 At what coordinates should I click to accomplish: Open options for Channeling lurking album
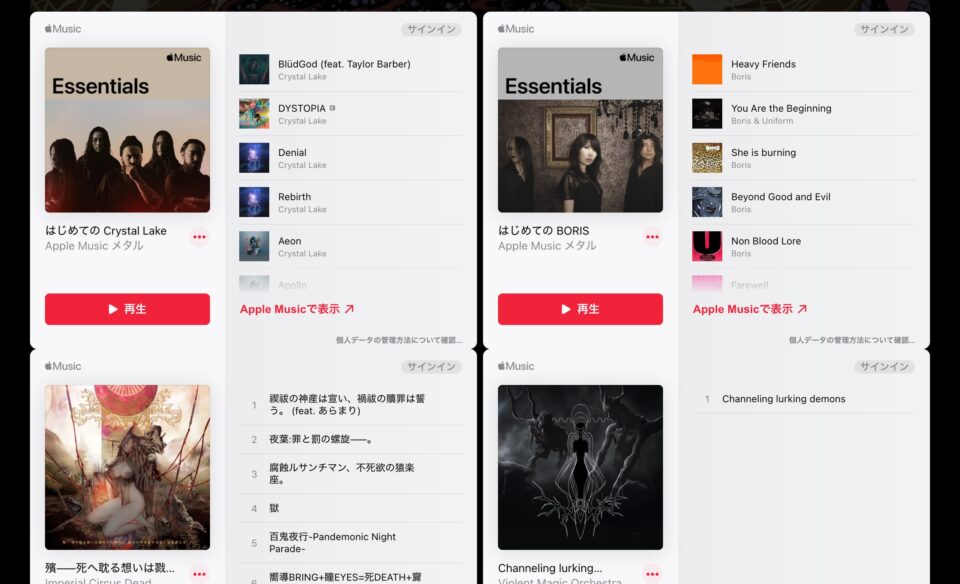[x=652, y=574]
